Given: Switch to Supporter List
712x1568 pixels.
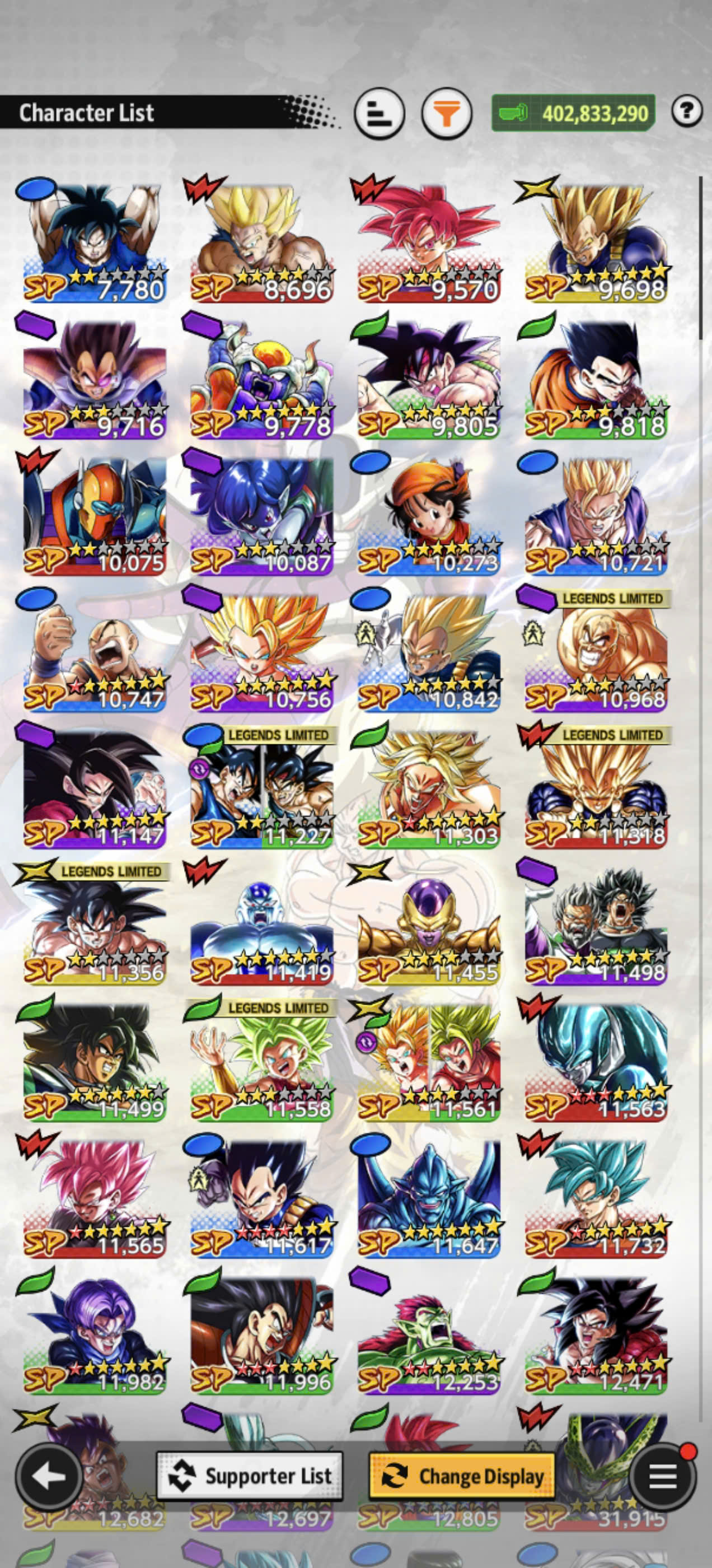Looking at the screenshot, I should coord(250,1476).
